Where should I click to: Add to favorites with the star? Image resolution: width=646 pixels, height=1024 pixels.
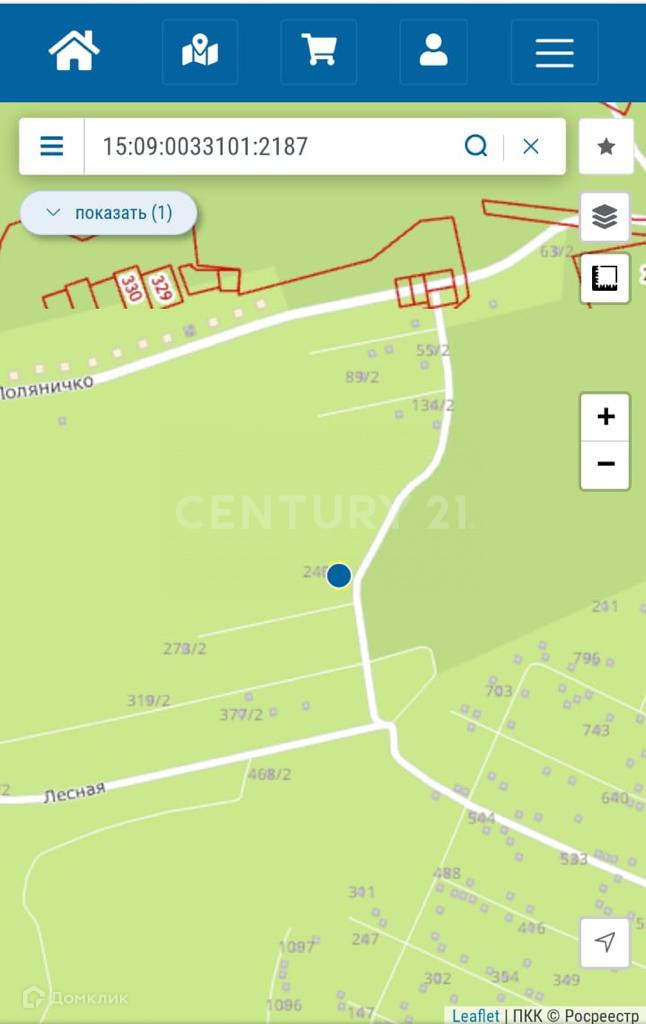(x=606, y=146)
